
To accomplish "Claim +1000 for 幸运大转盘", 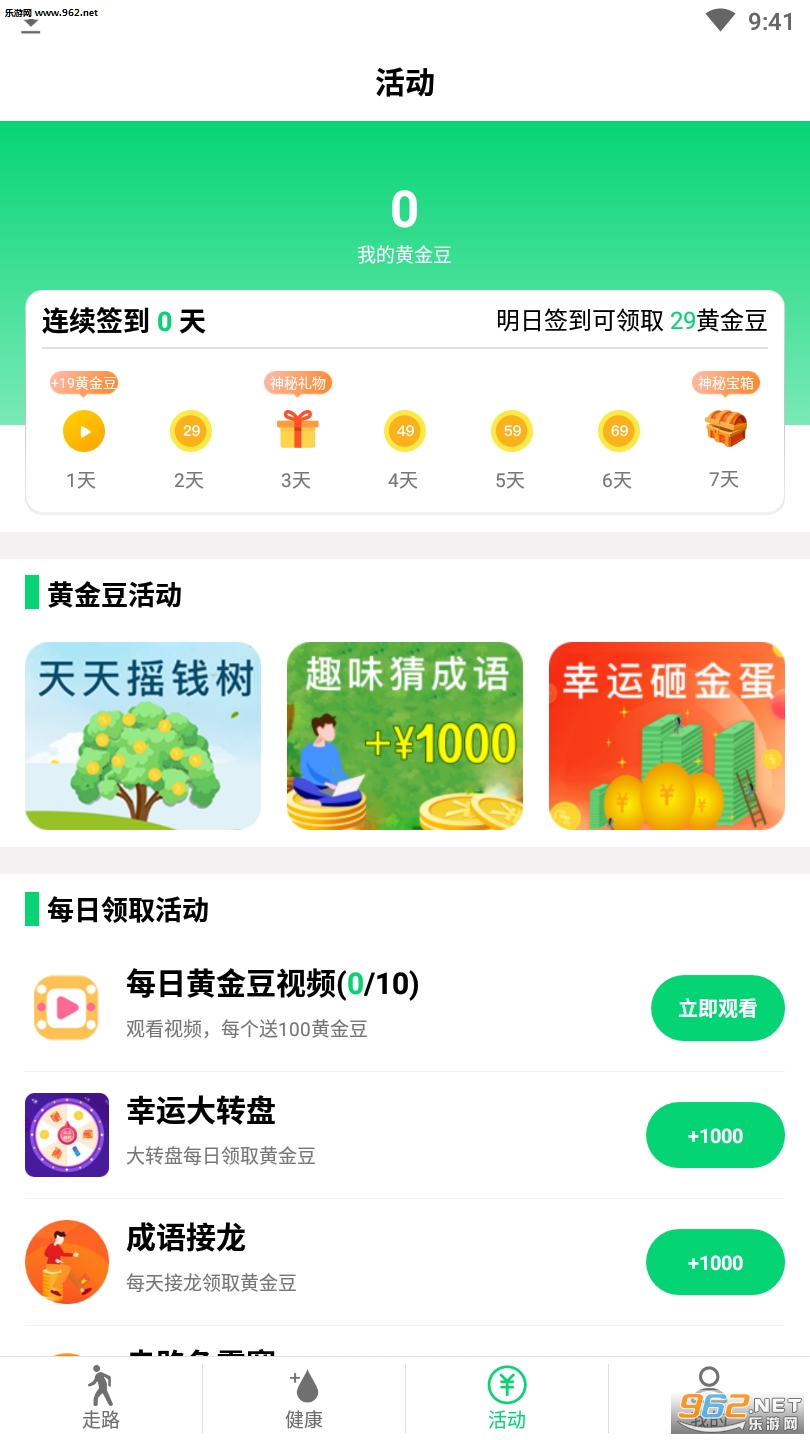I will [715, 1135].
